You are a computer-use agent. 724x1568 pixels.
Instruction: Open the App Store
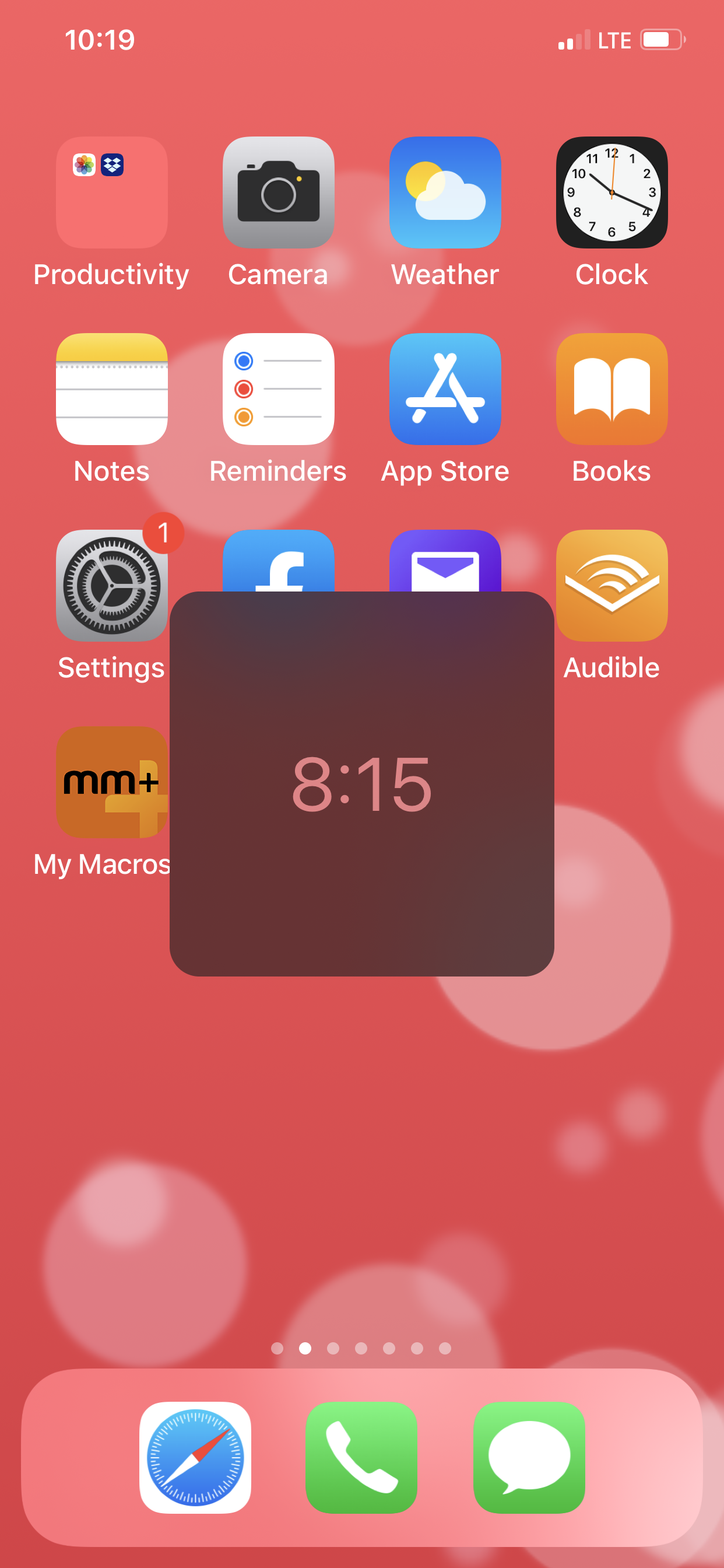pos(445,389)
